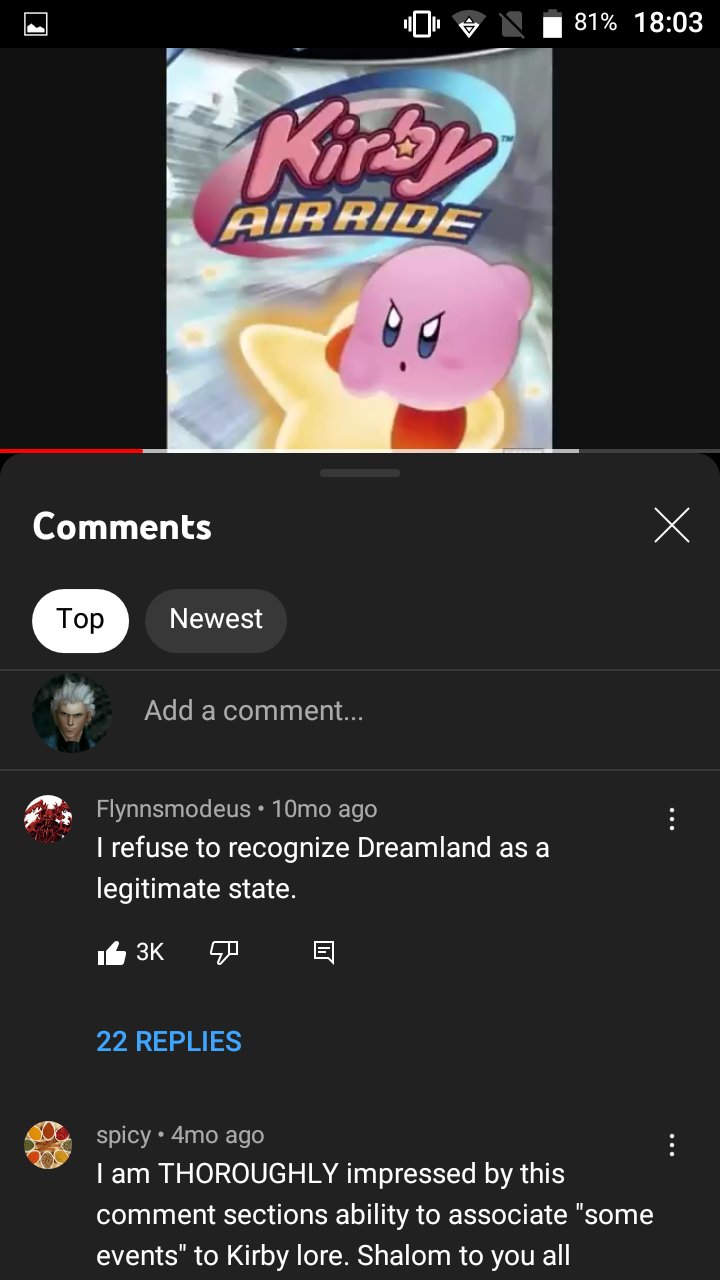The height and width of the screenshot is (1280, 720).
Task: Like the comment by Flynnsmodeus
Action: (x=111, y=953)
